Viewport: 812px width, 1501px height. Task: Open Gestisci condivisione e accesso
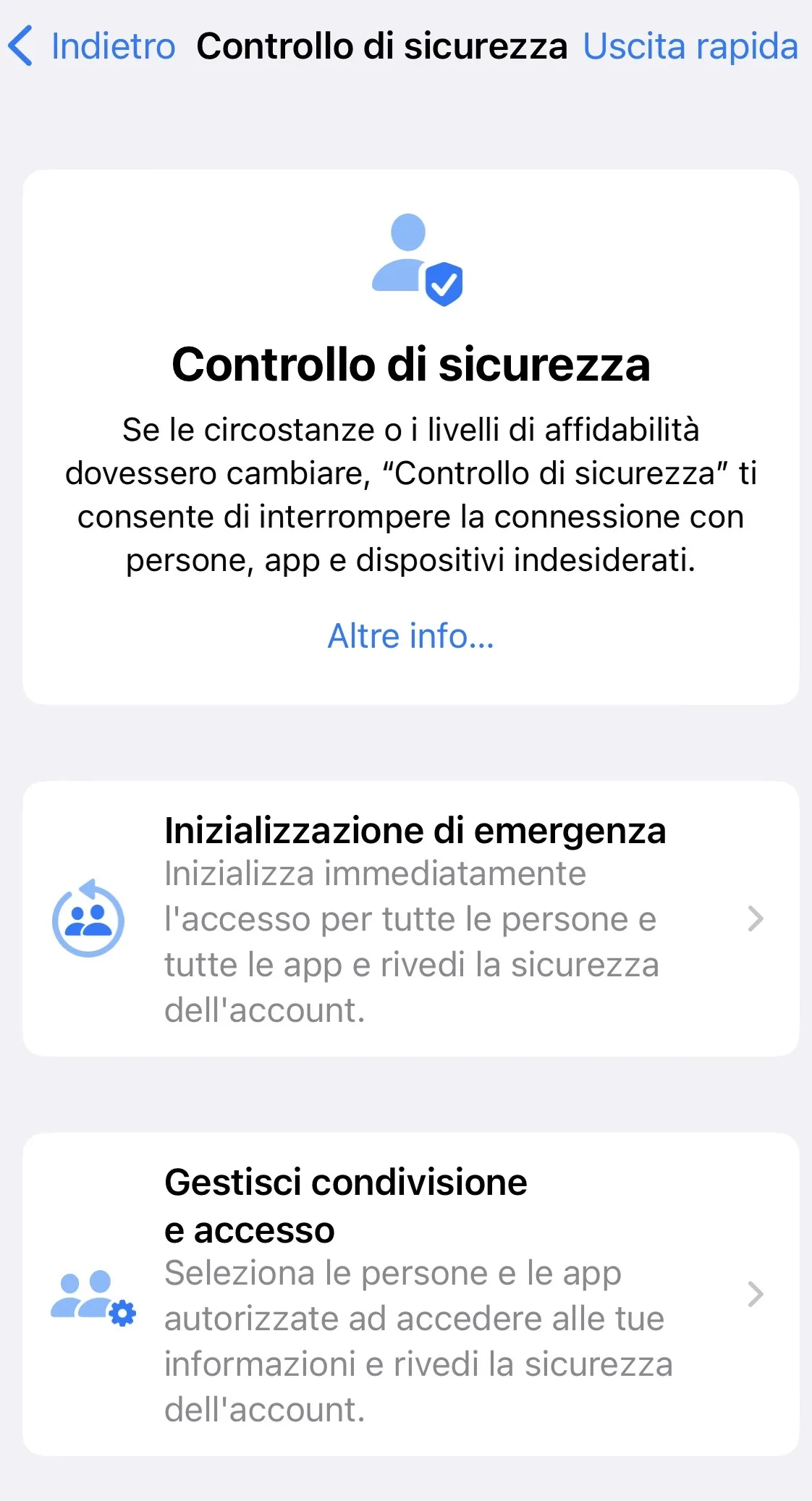(410, 1294)
